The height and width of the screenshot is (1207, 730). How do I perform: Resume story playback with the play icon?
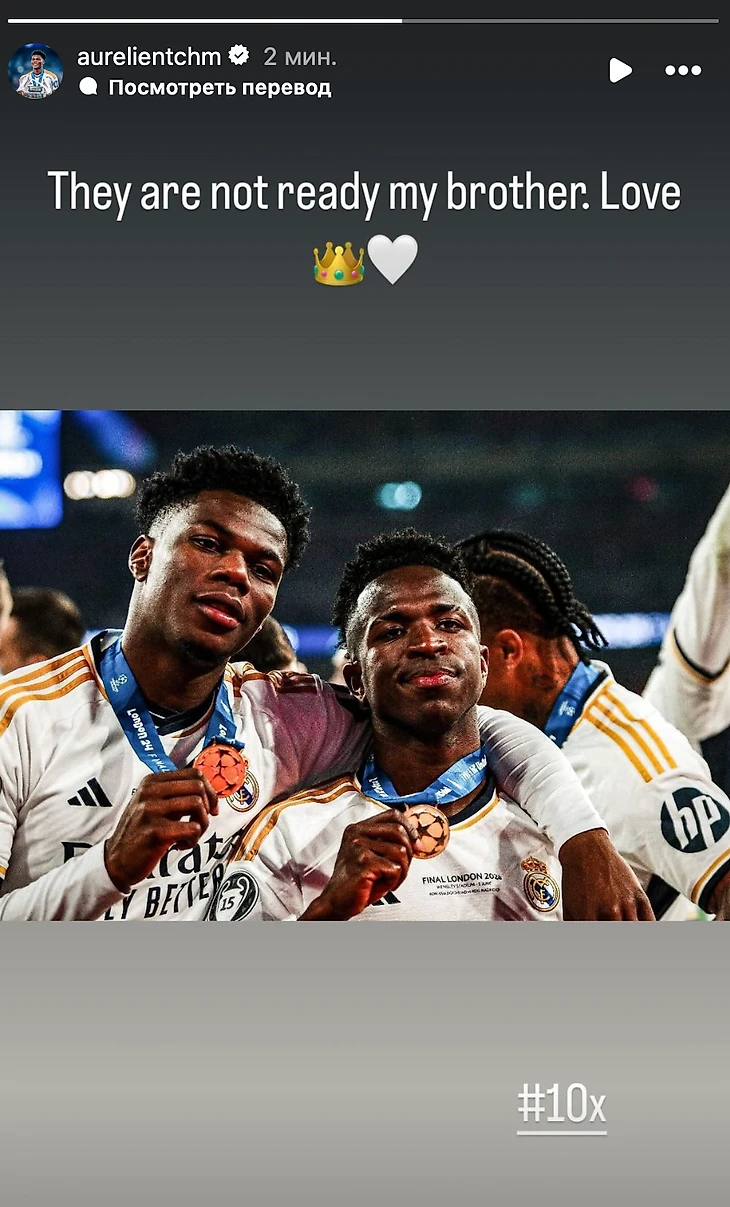tap(620, 70)
